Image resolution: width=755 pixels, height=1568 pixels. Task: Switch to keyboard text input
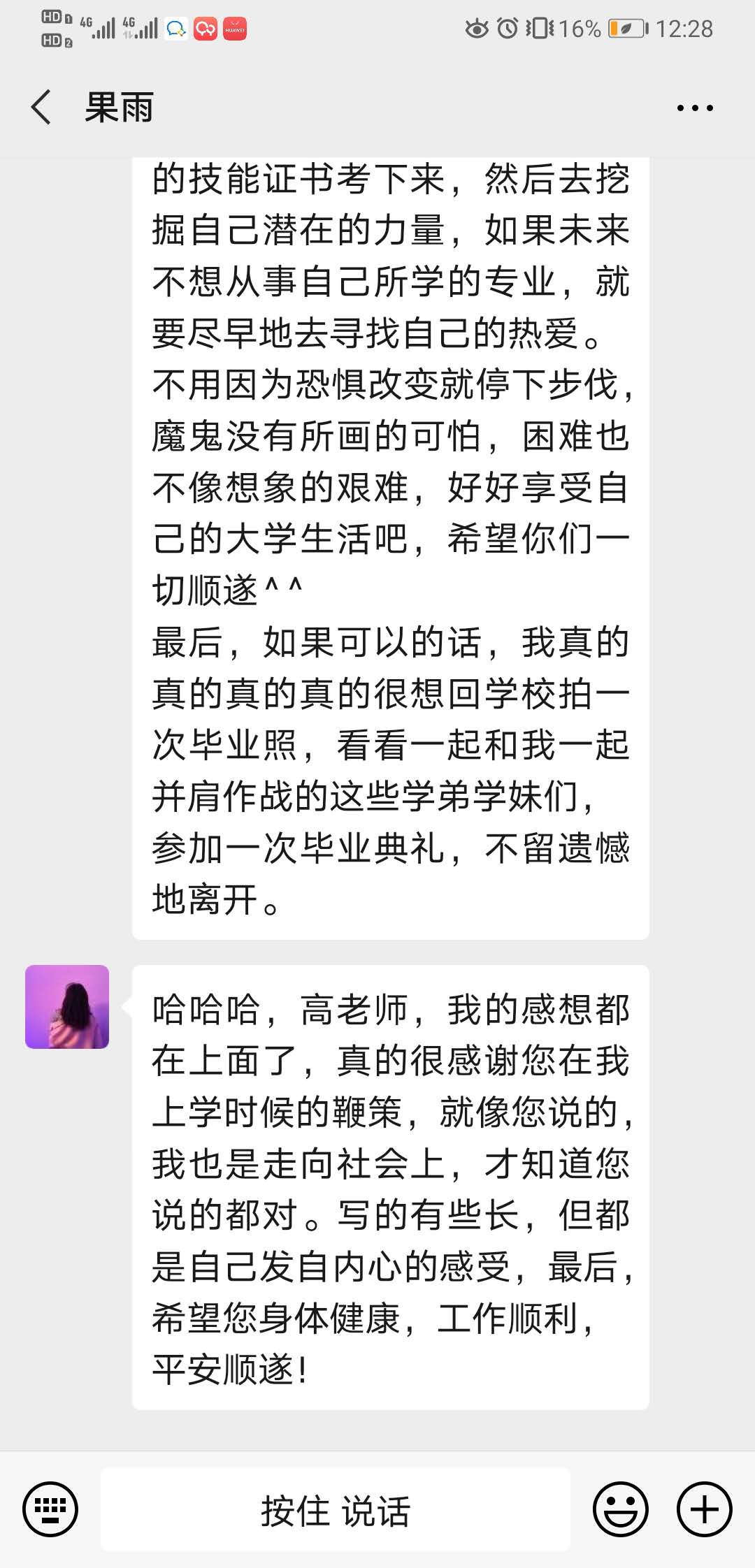click(x=50, y=1509)
